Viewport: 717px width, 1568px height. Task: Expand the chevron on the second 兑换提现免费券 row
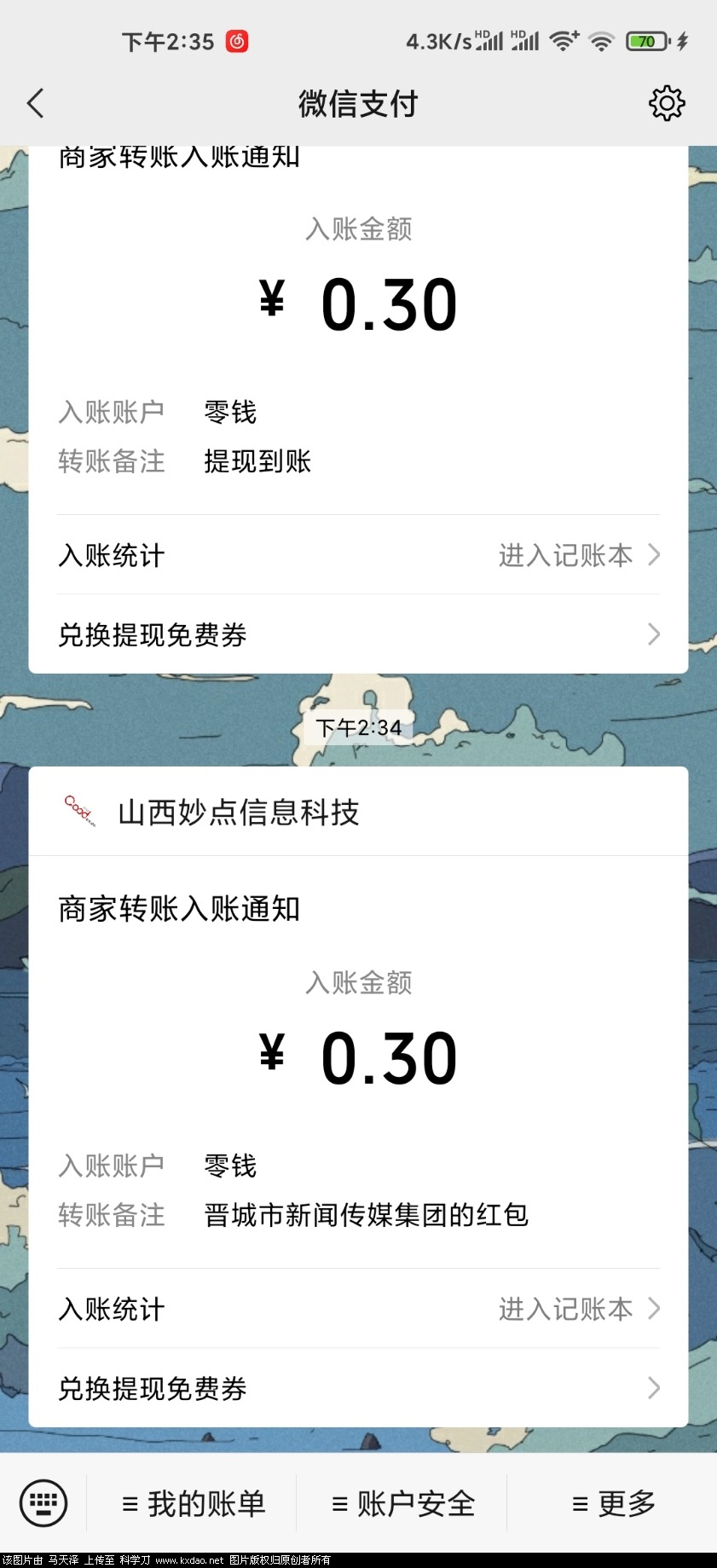pyautogui.click(x=654, y=1388)
